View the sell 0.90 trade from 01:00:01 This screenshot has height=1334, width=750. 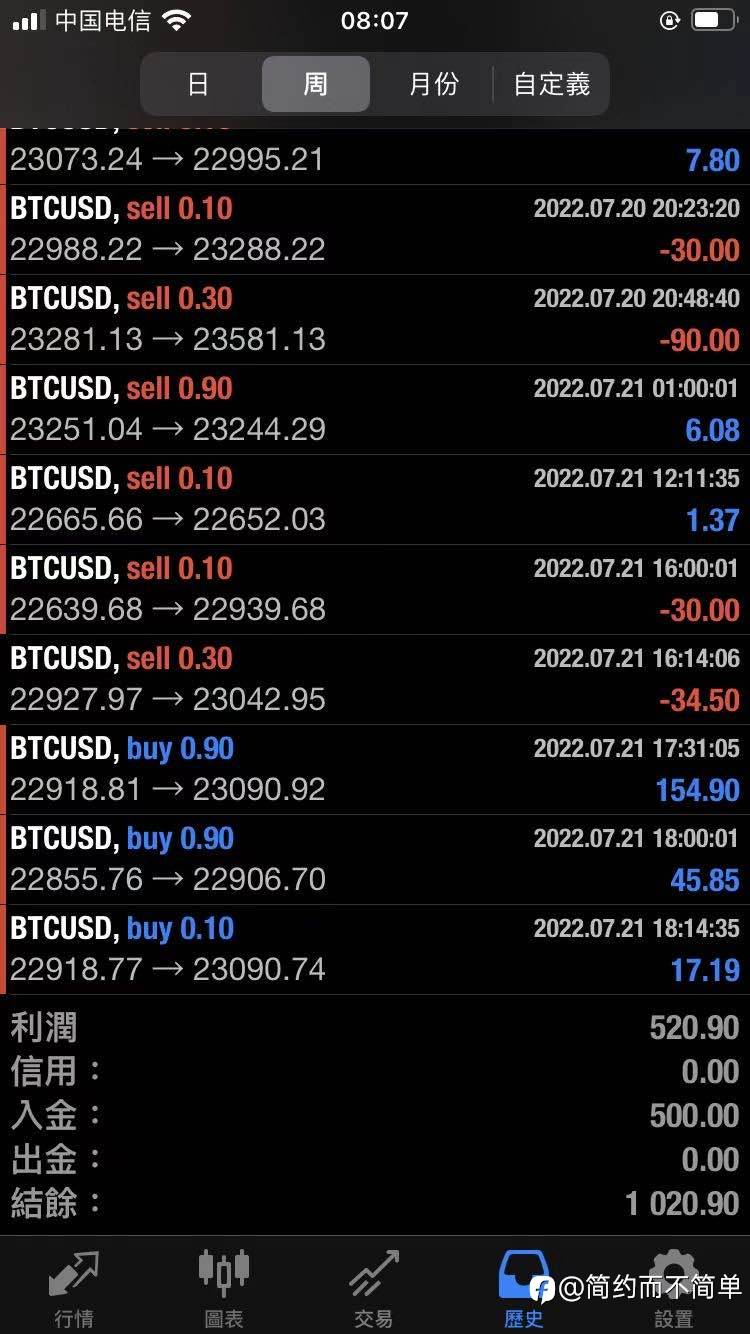[x=375, y=409]
